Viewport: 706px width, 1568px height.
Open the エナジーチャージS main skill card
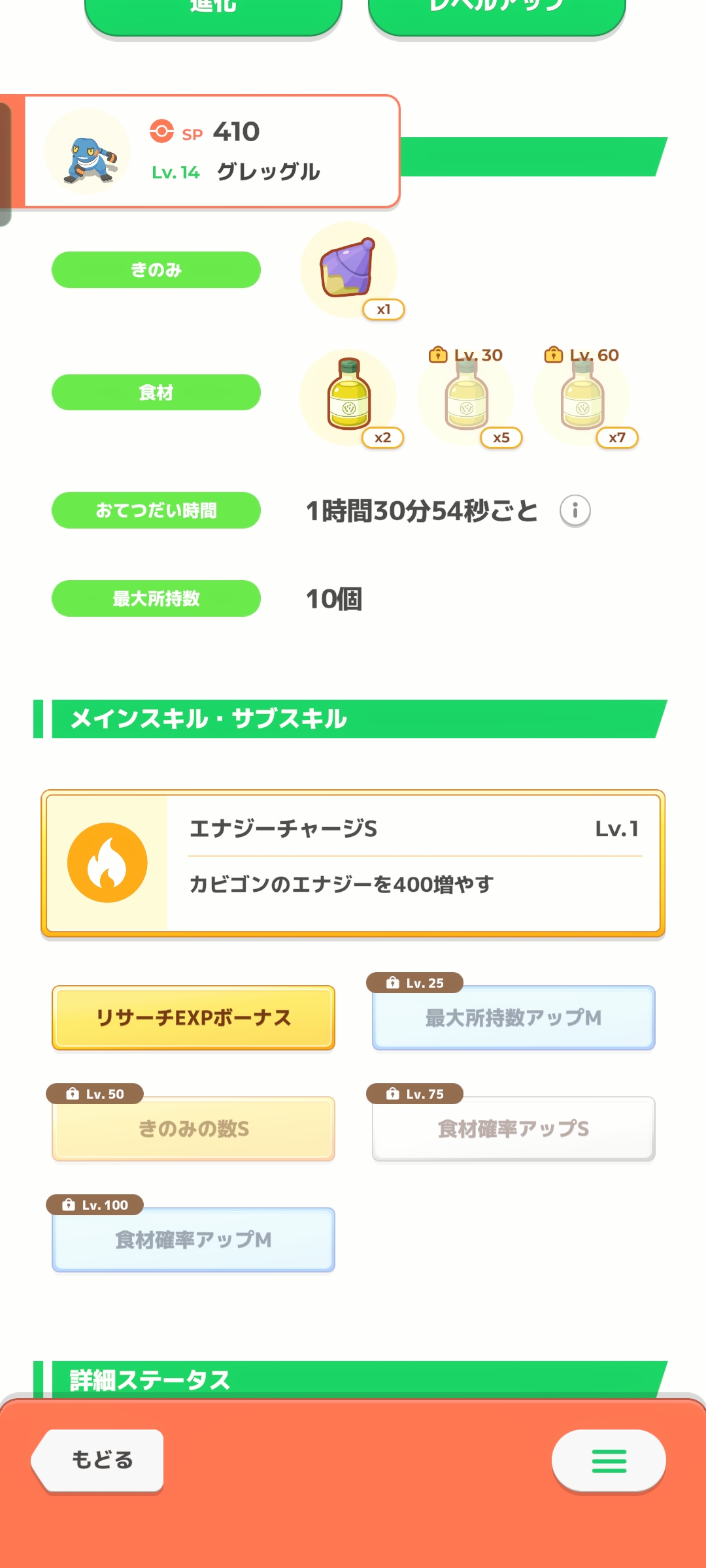353,863
